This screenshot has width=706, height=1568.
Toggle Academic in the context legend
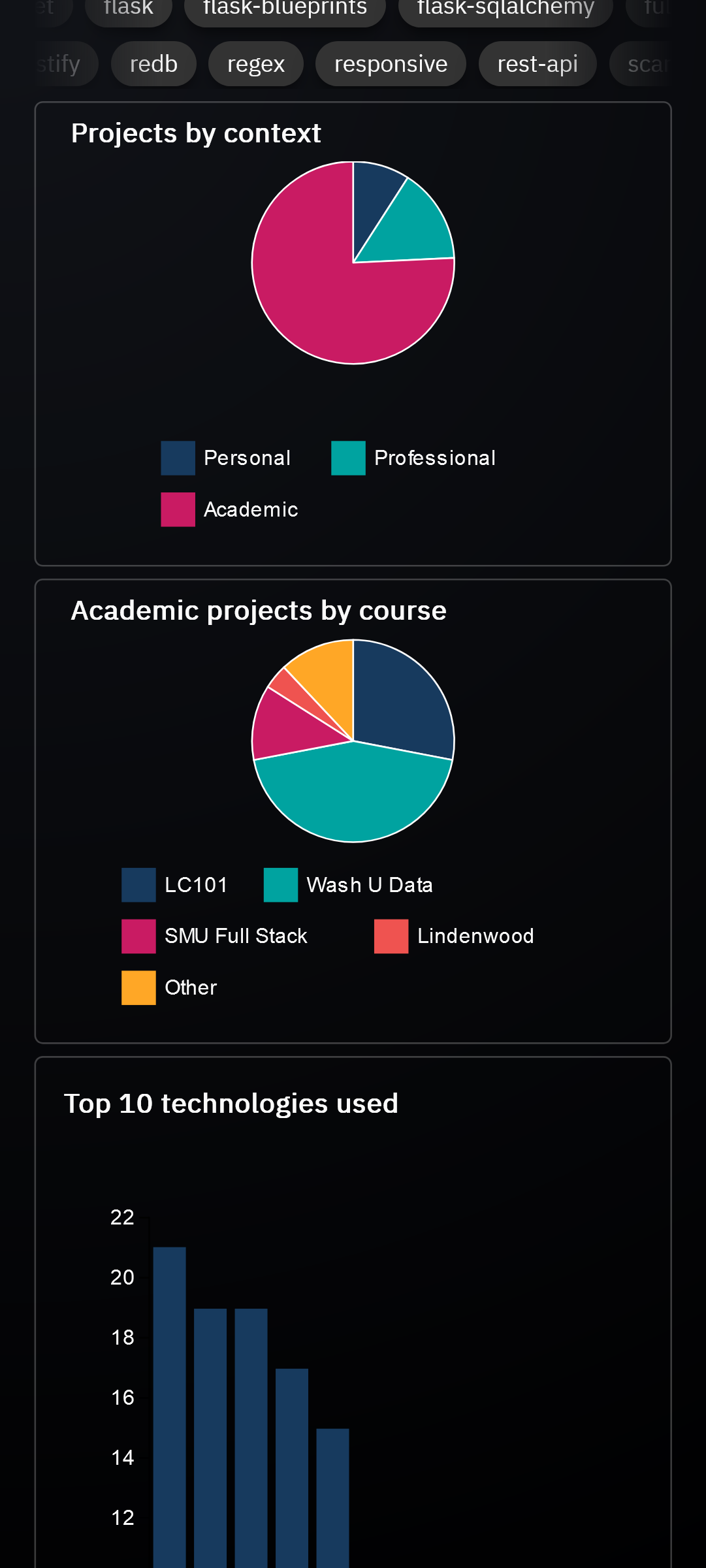tap(229, 509)
